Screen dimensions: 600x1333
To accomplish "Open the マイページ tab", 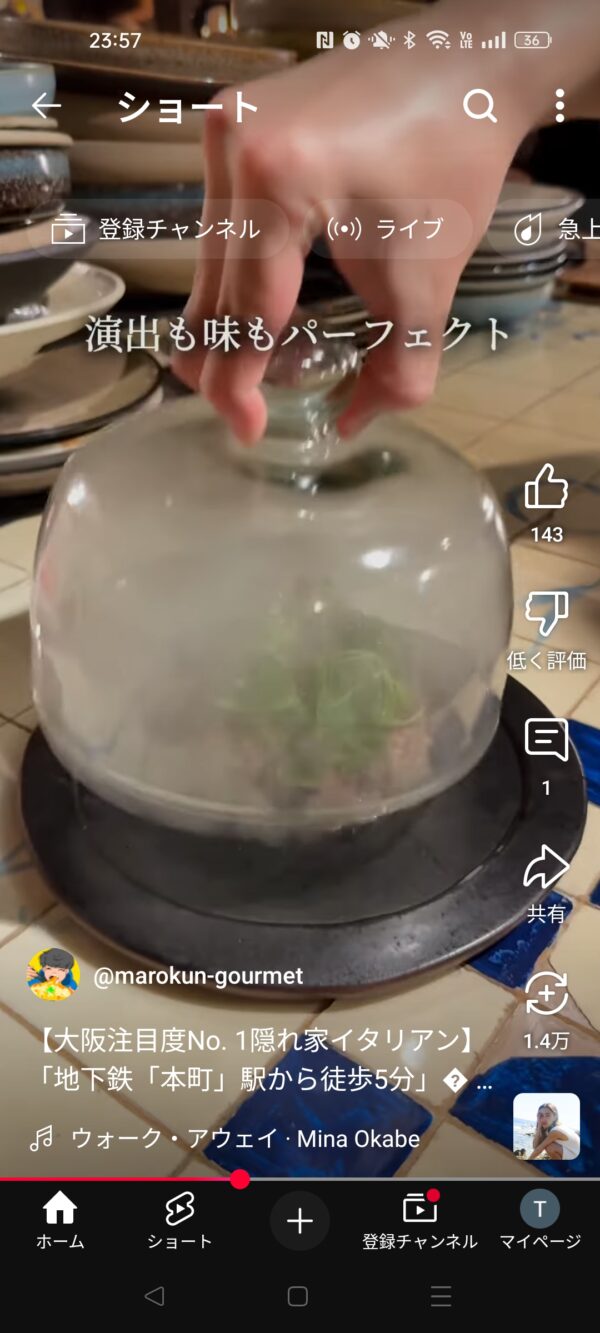I will [540, 1221].
